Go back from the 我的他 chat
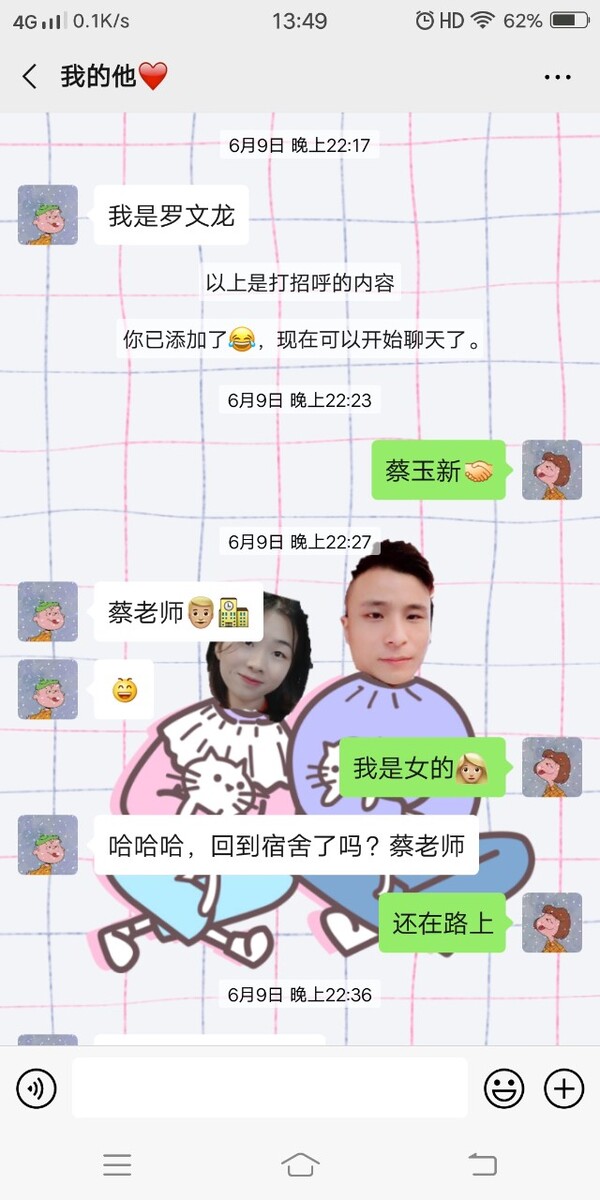 [30, 76]
